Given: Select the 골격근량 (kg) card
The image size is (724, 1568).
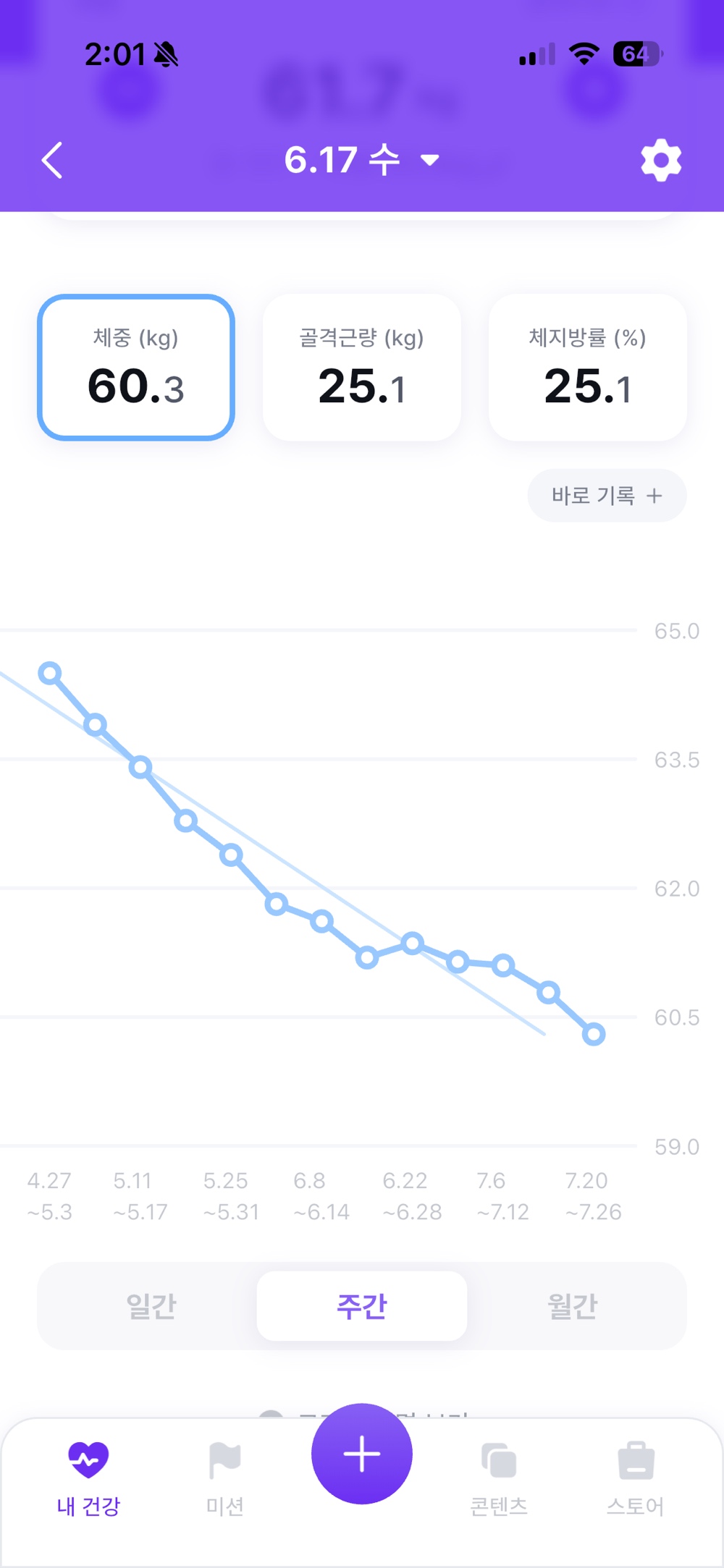Looking at the screenshot, I should click(362, 368).
